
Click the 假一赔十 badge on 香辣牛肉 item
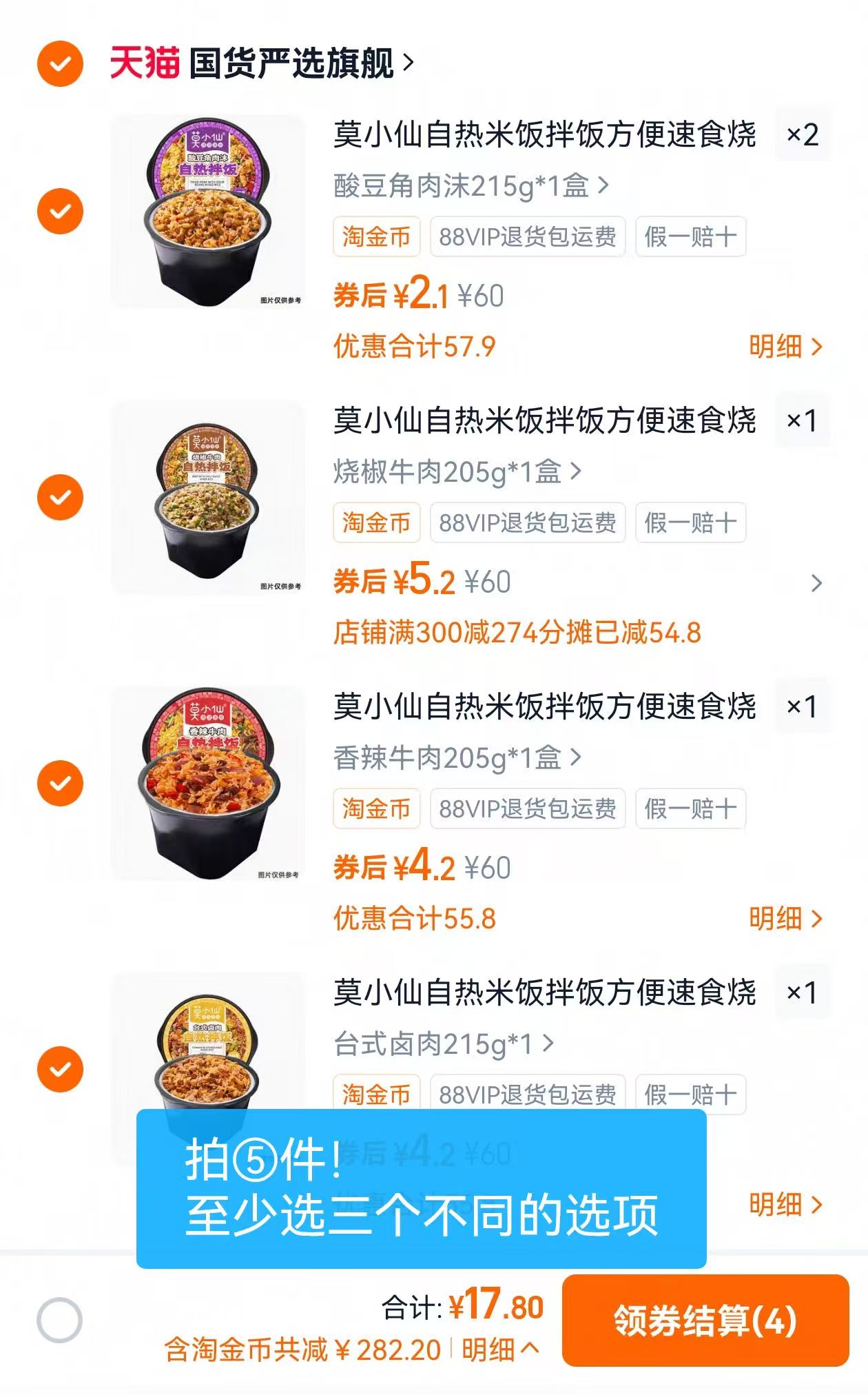pos(692,809)
